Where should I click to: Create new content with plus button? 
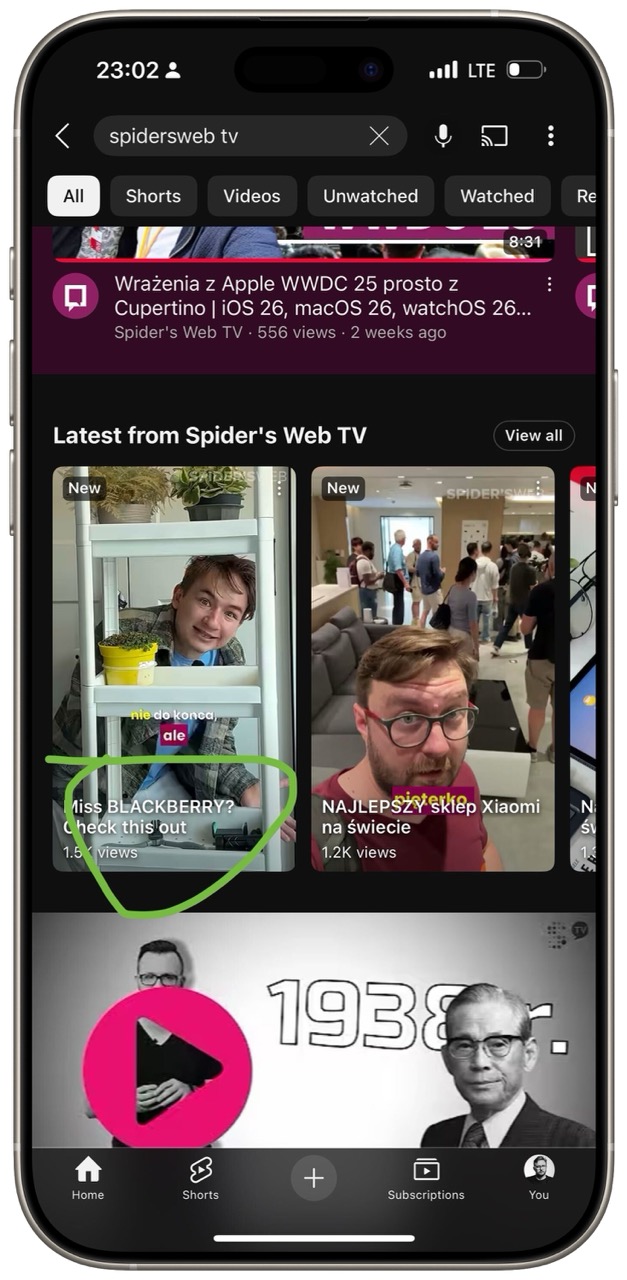(x=313, y=1178)
